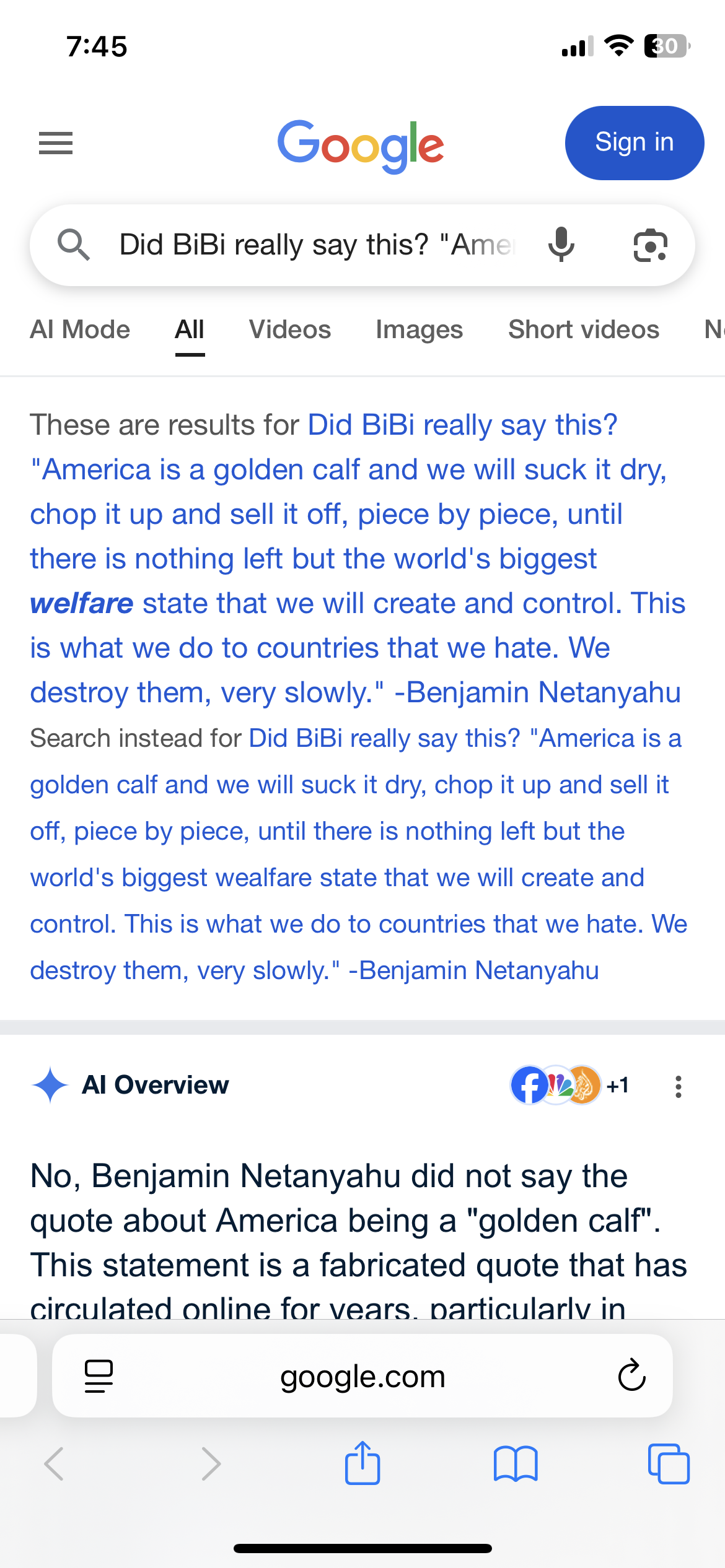Image resolution: width=725 pixels, height=1568 pixels.
Task: Open Google Lens camera search
Action: (x=650, y=245)
